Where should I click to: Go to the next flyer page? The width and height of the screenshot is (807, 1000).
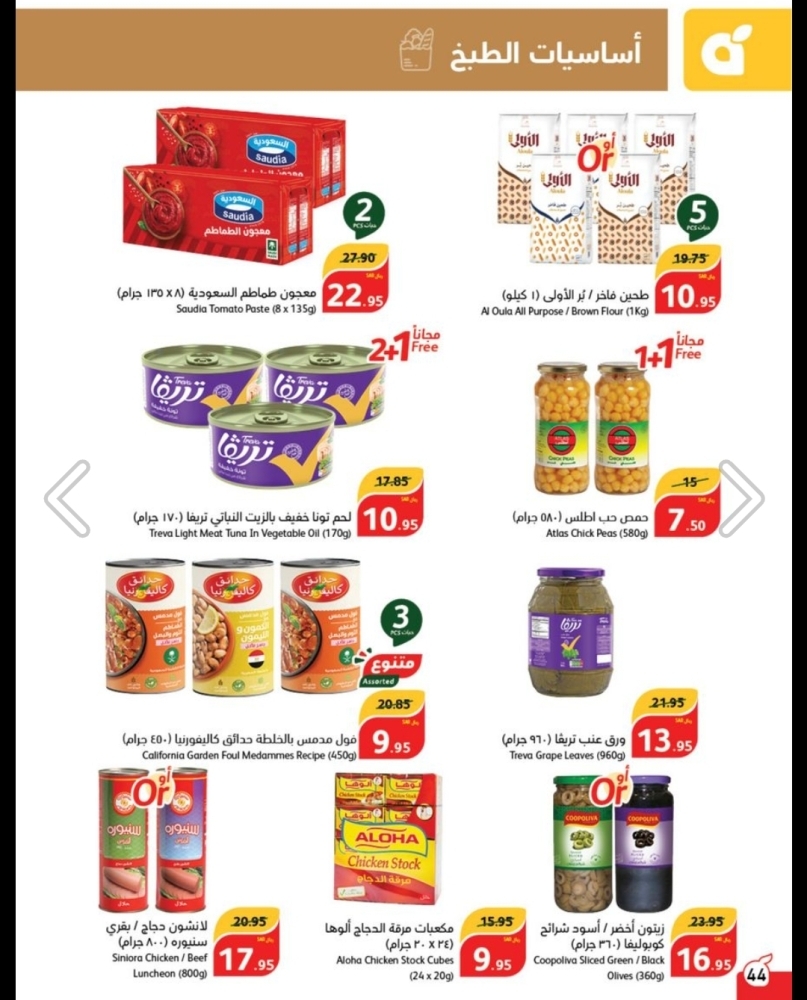[741, 498]
